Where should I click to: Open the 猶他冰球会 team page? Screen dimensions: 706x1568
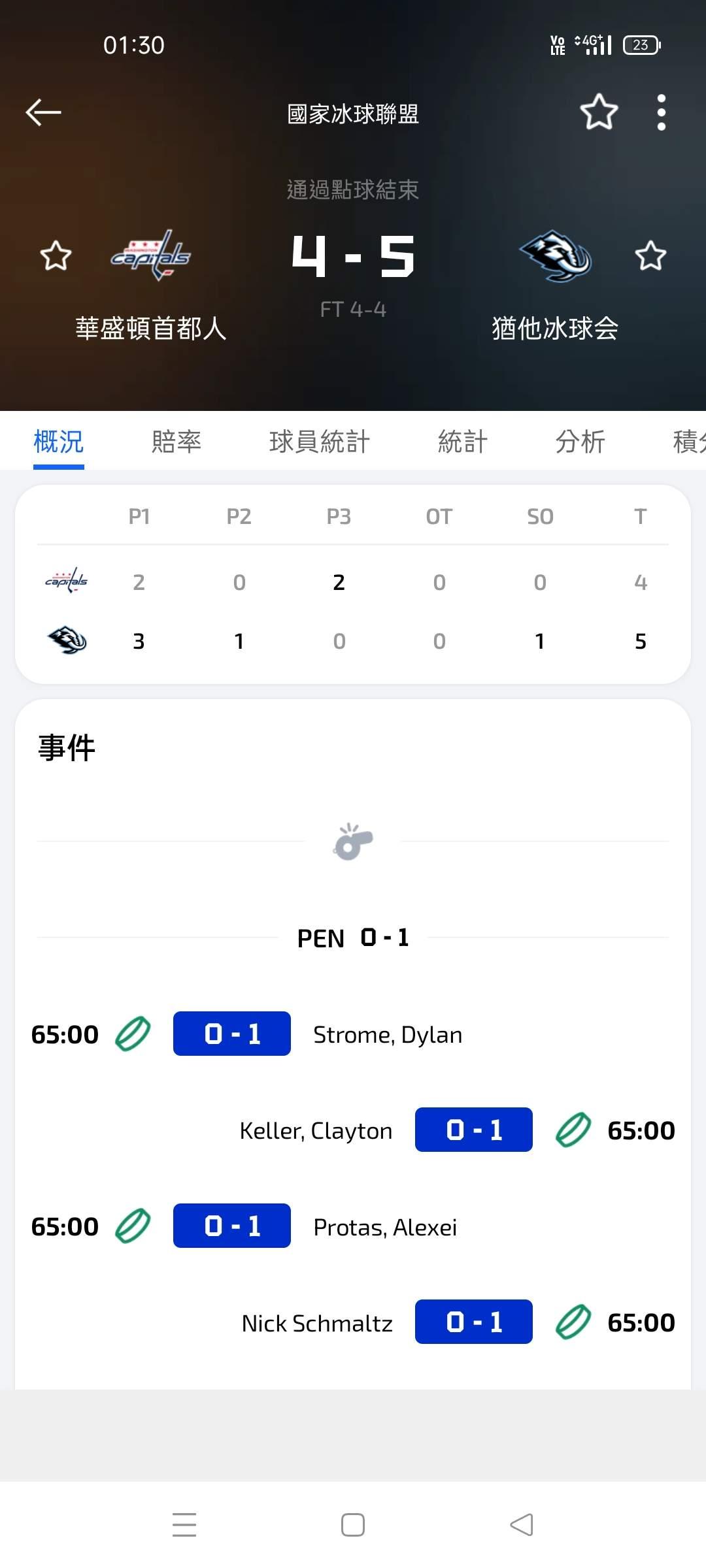(x=555, y=256)
